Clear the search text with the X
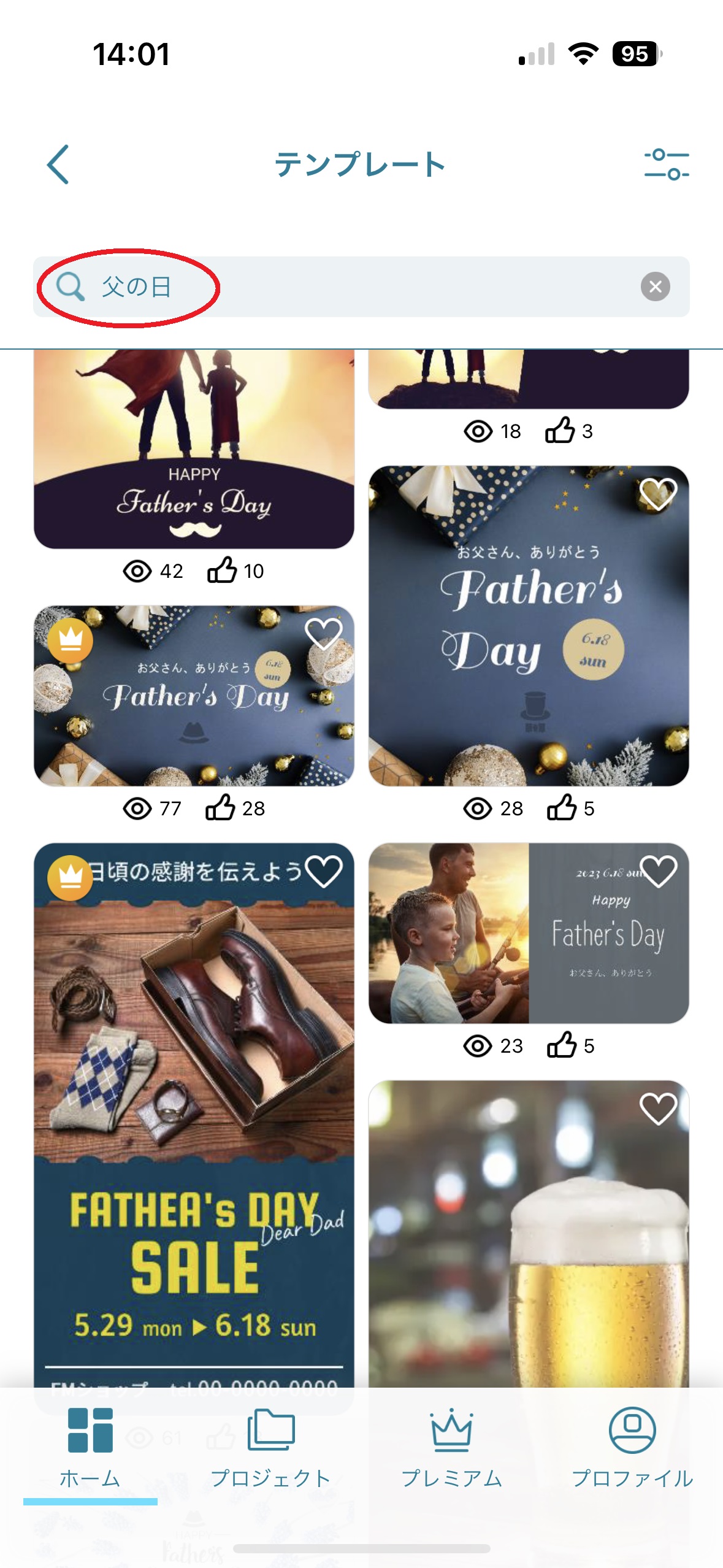 tap(655, 286)
